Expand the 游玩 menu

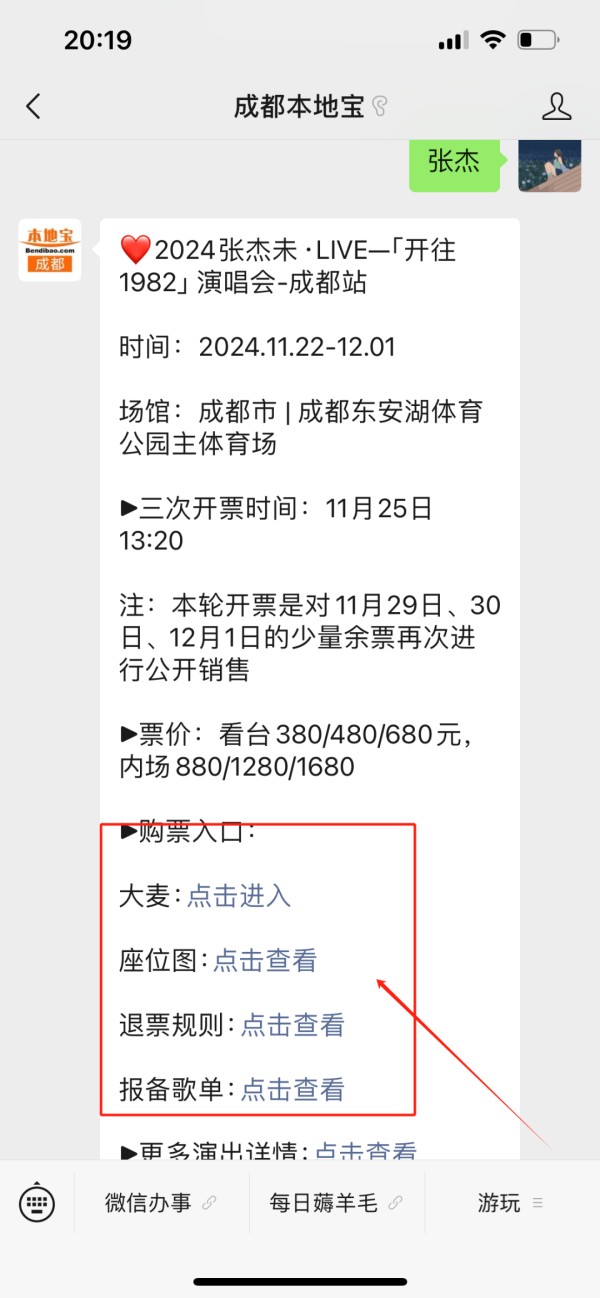point(511,1202)
